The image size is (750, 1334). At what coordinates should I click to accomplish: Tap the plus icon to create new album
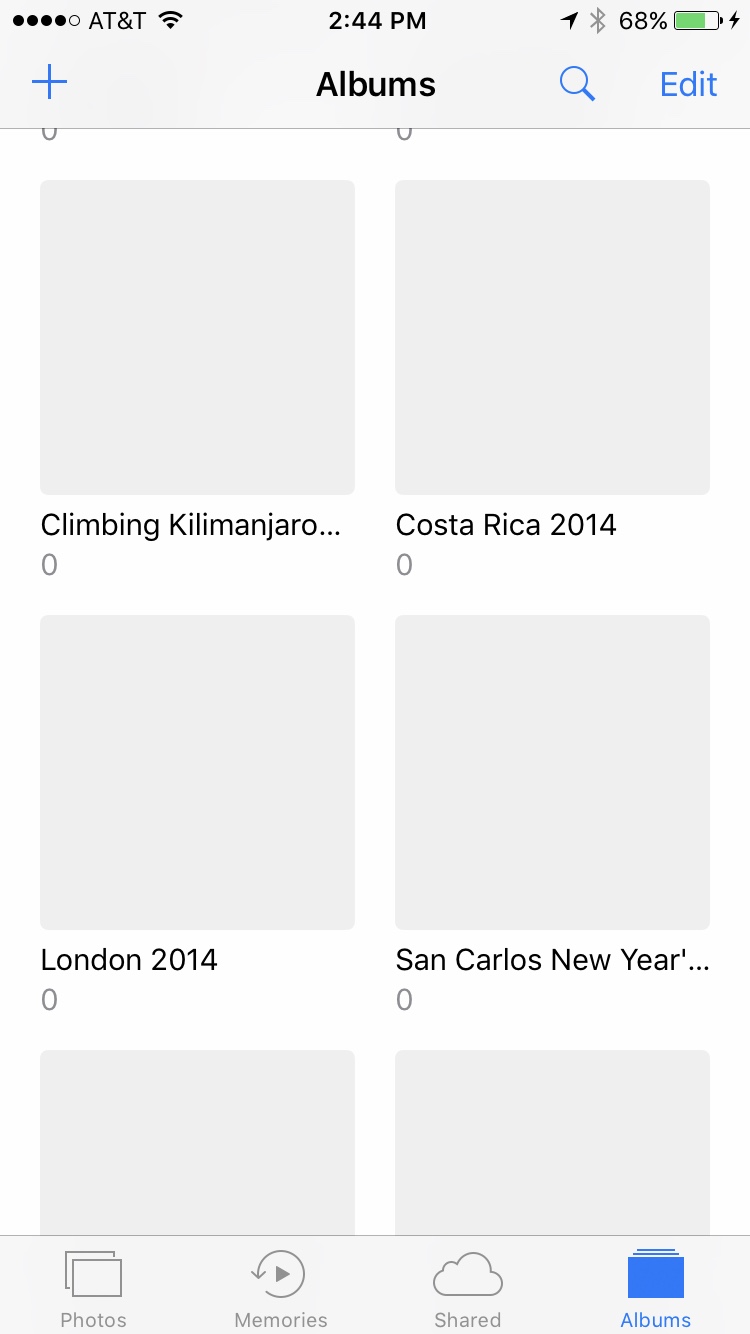(x=49, y=82)
